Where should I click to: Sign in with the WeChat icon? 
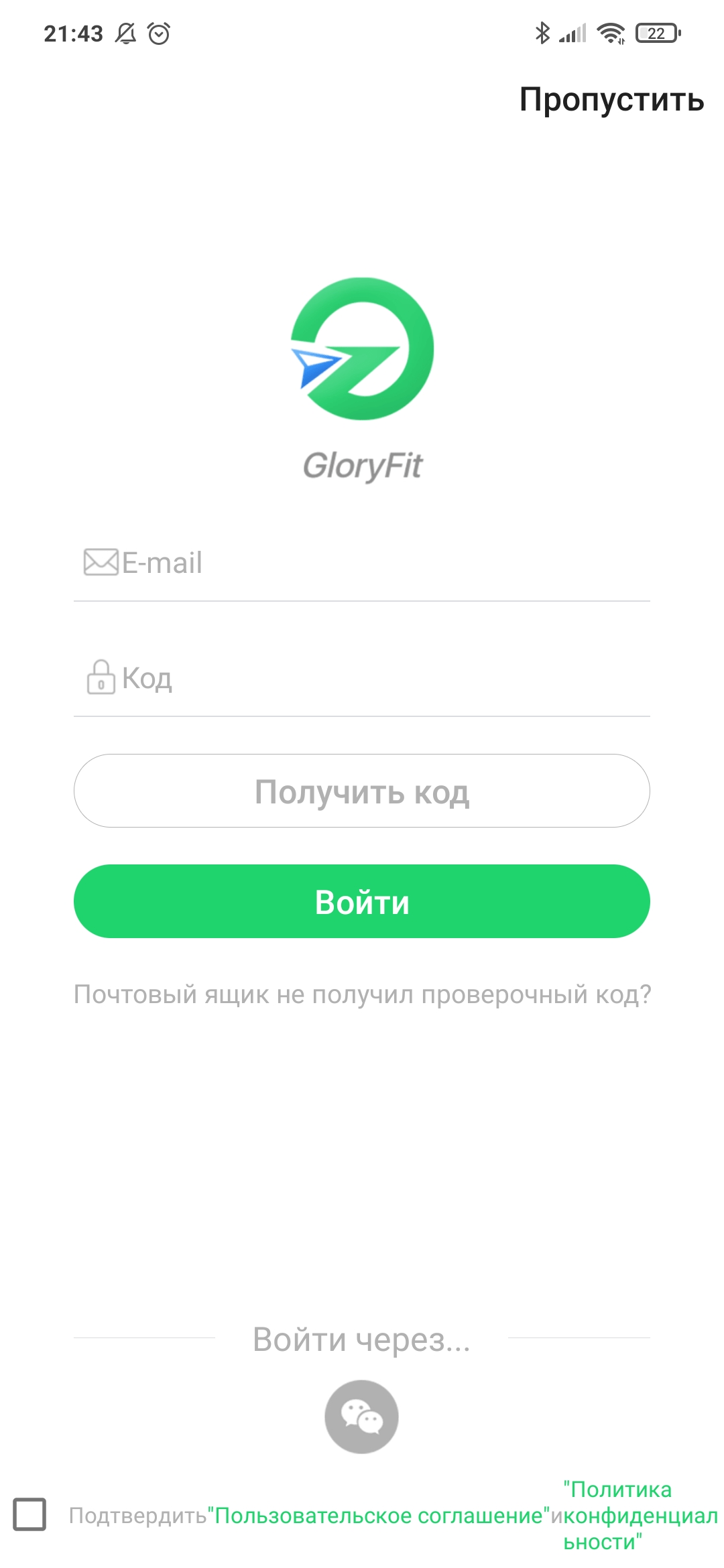(362, 1417)
